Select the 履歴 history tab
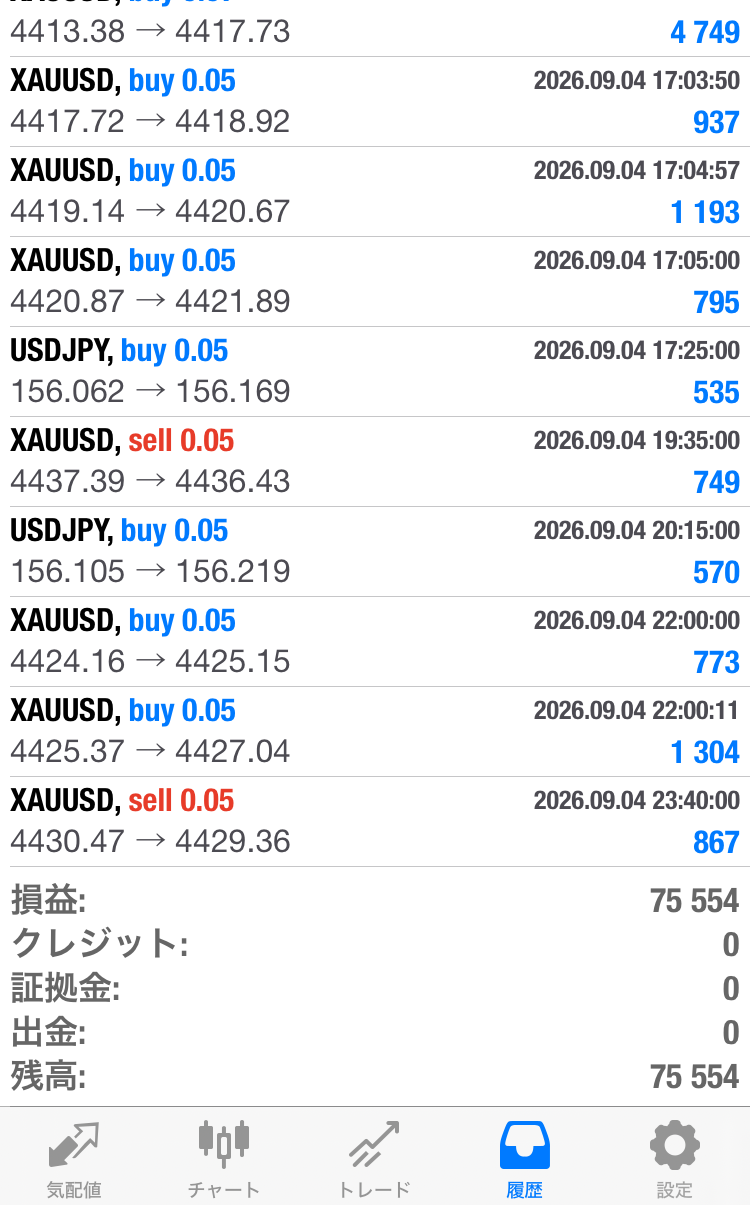The width and height of the screenshot is (750, 1205). click(525, 1158)
